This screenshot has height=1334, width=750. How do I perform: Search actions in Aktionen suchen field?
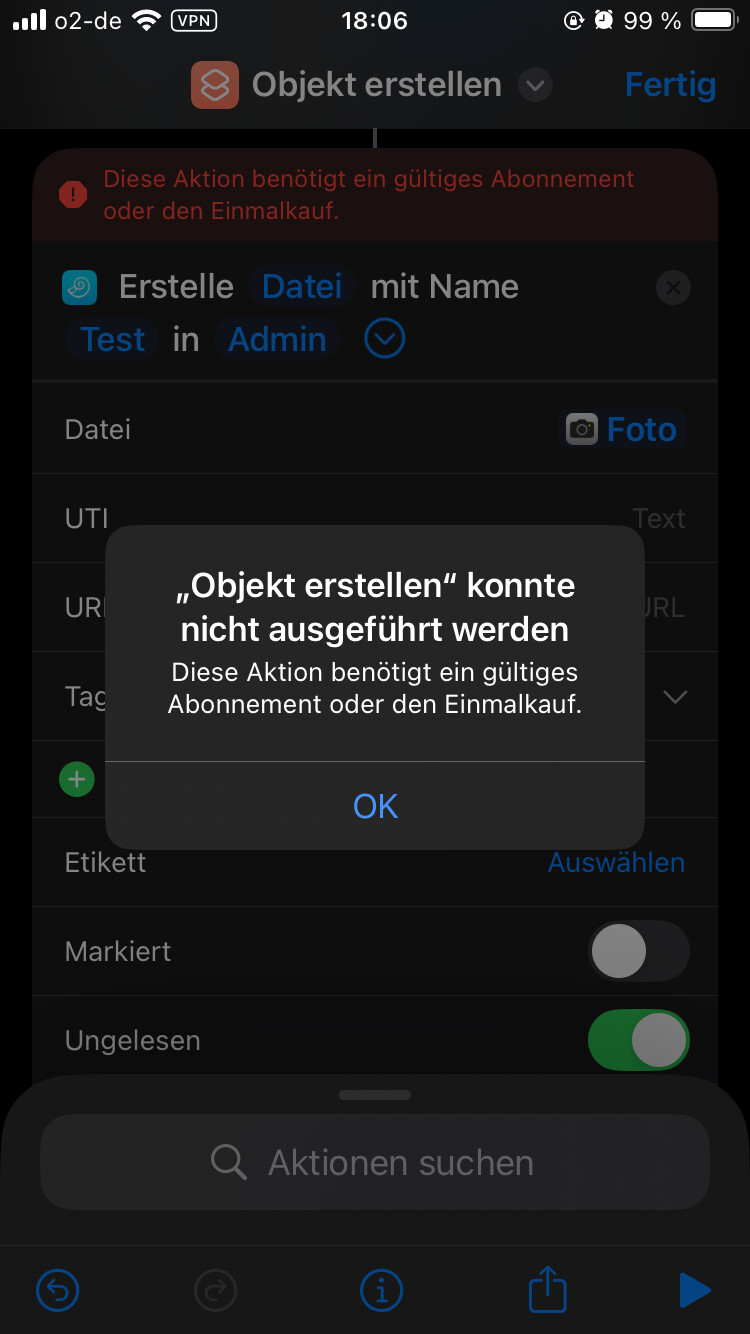[375, 1163]
